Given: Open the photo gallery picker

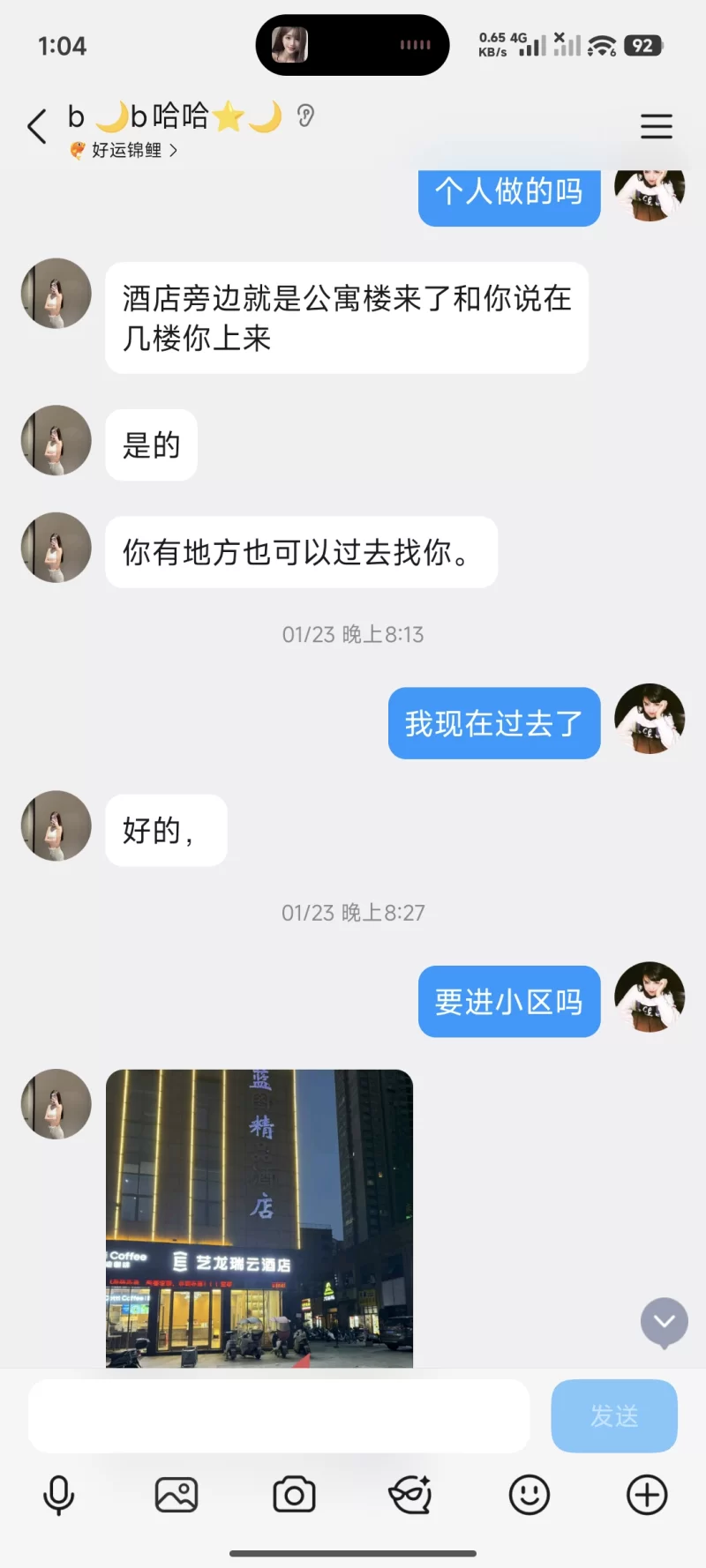Looking at the screenshot, I should [x=176, y=1495].
